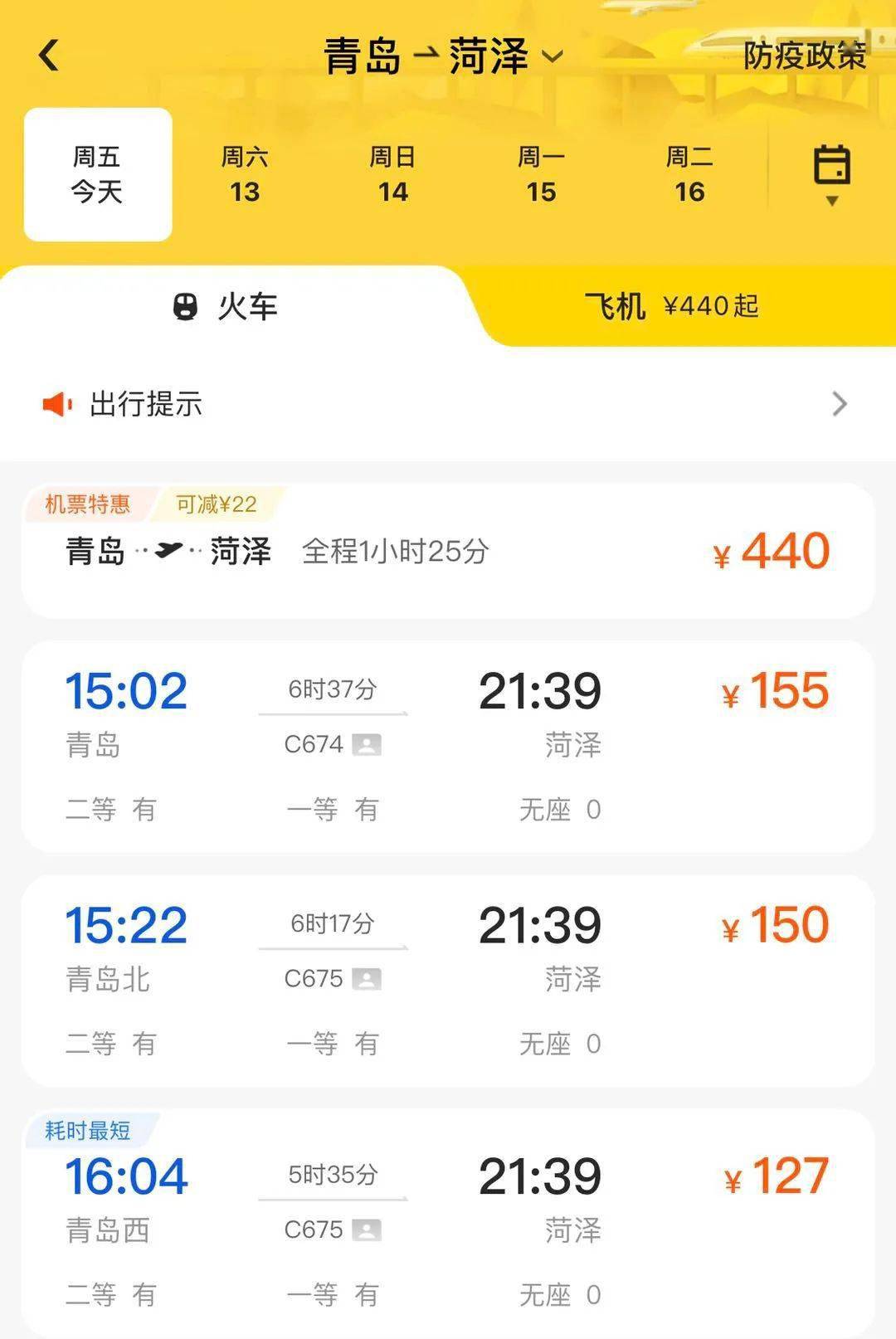Select the 周六 13 date option
The width and height of the screenshot is (896, 1339).
(244, 174)
